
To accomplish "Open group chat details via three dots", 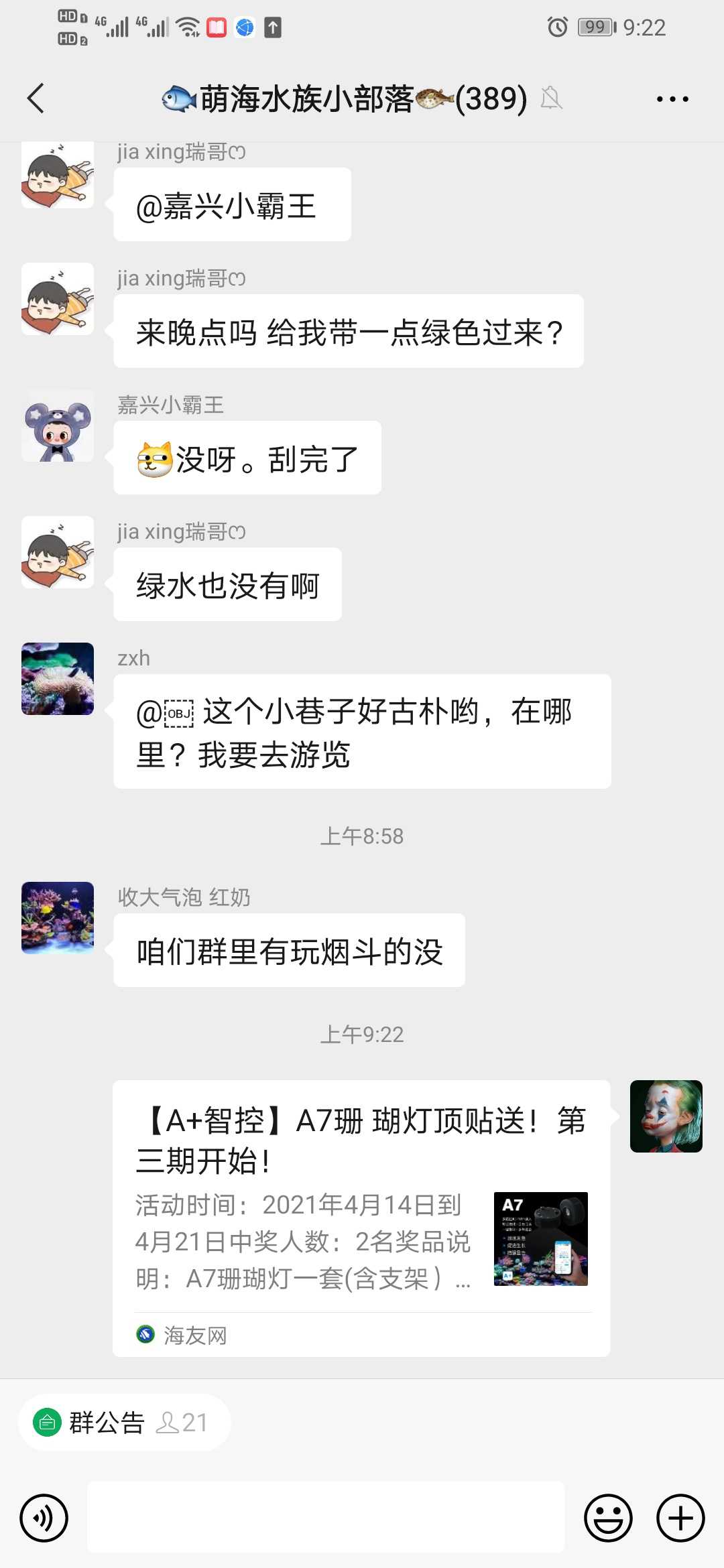I will coord(672,99).
